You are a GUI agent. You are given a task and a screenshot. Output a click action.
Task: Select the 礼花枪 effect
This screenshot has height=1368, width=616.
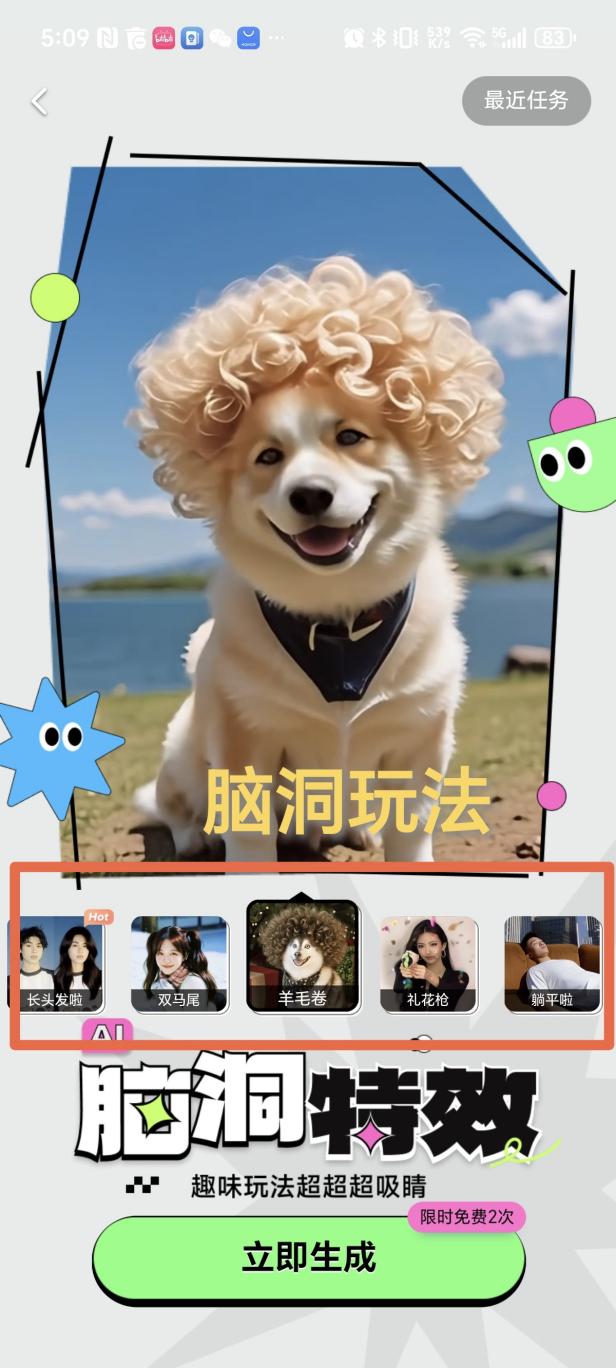tap(428, 963)
